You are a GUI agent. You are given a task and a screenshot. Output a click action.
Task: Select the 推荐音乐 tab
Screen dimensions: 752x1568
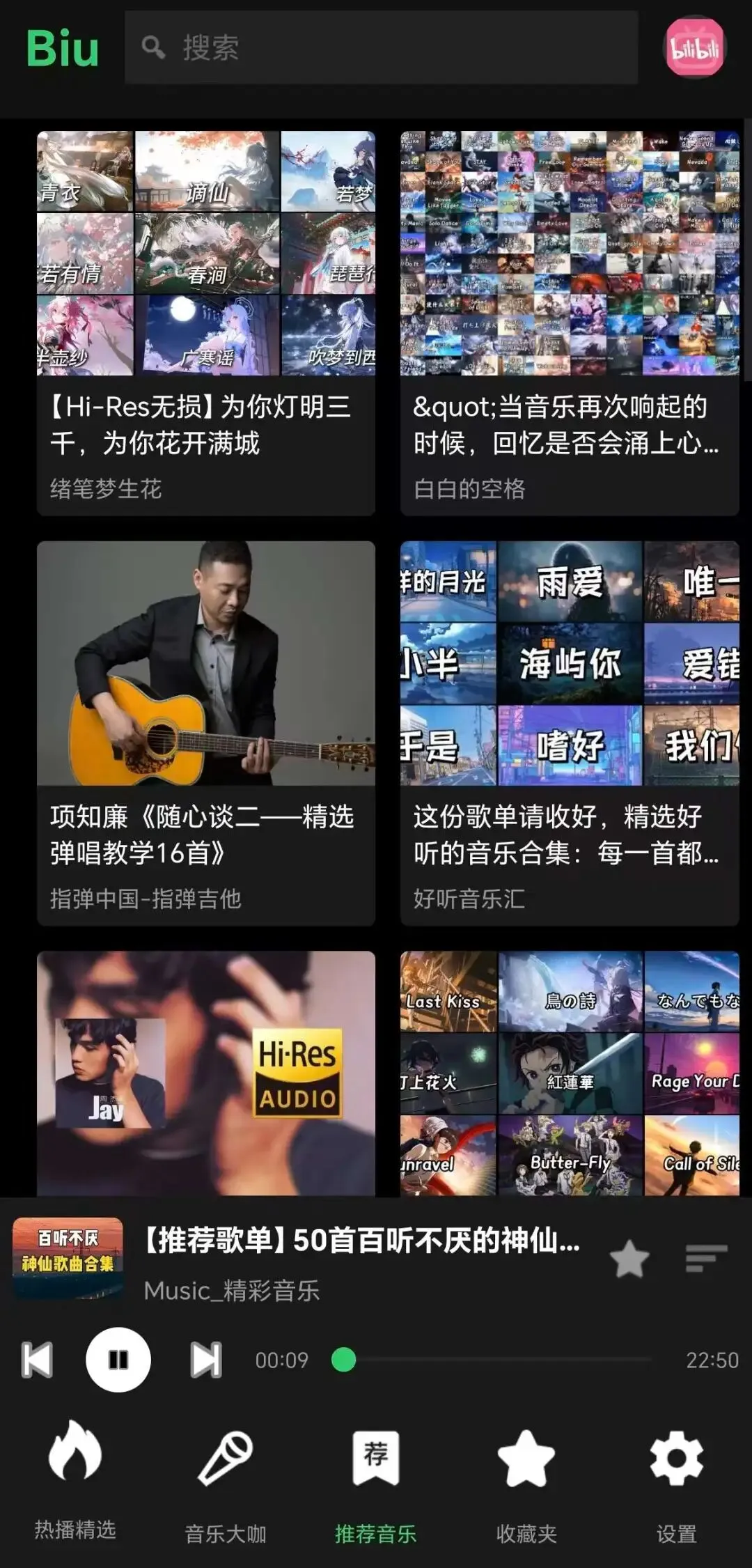376,1480
